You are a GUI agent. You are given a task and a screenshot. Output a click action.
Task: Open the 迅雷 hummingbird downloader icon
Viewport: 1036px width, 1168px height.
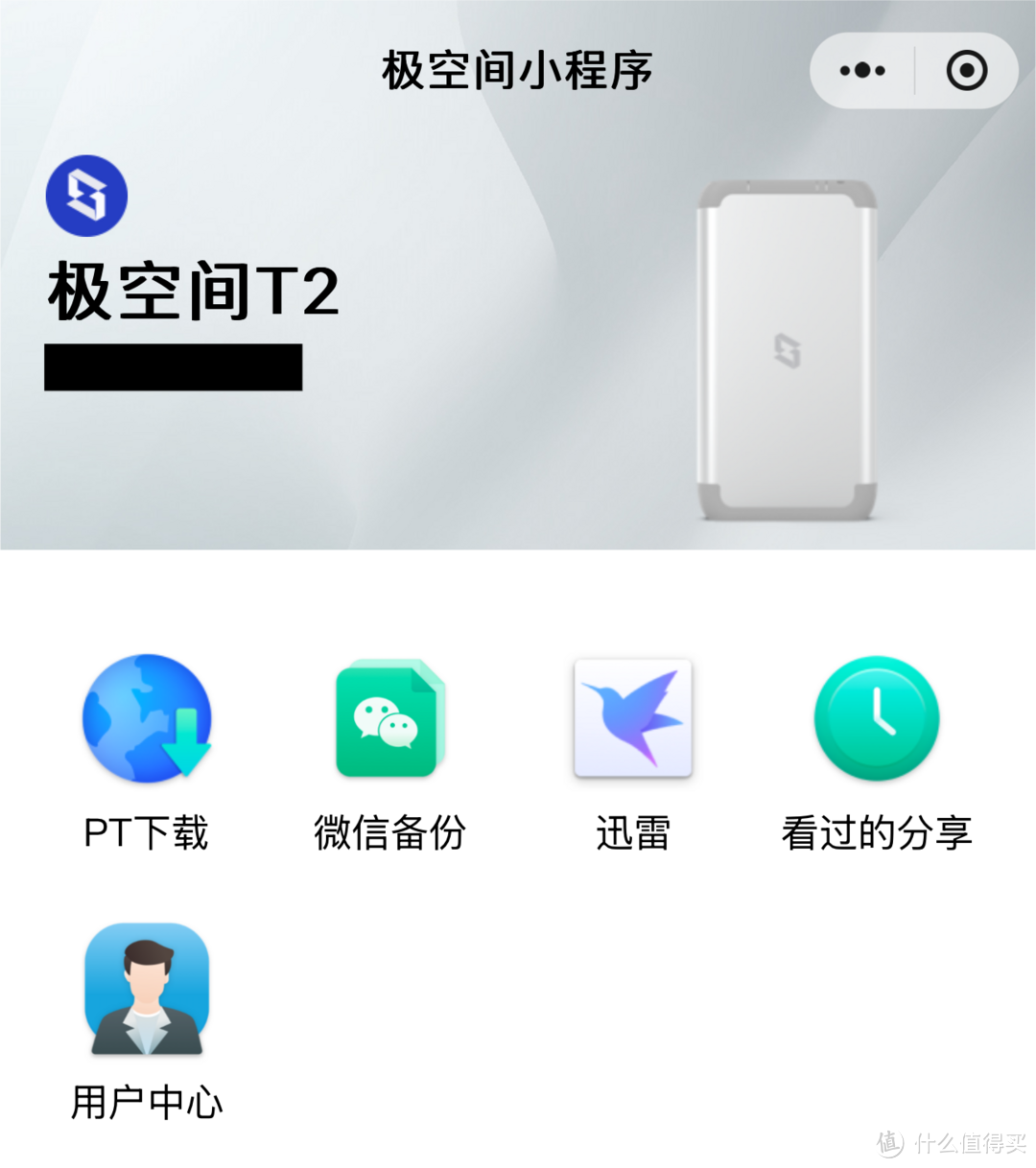click(x=633, y=717)
